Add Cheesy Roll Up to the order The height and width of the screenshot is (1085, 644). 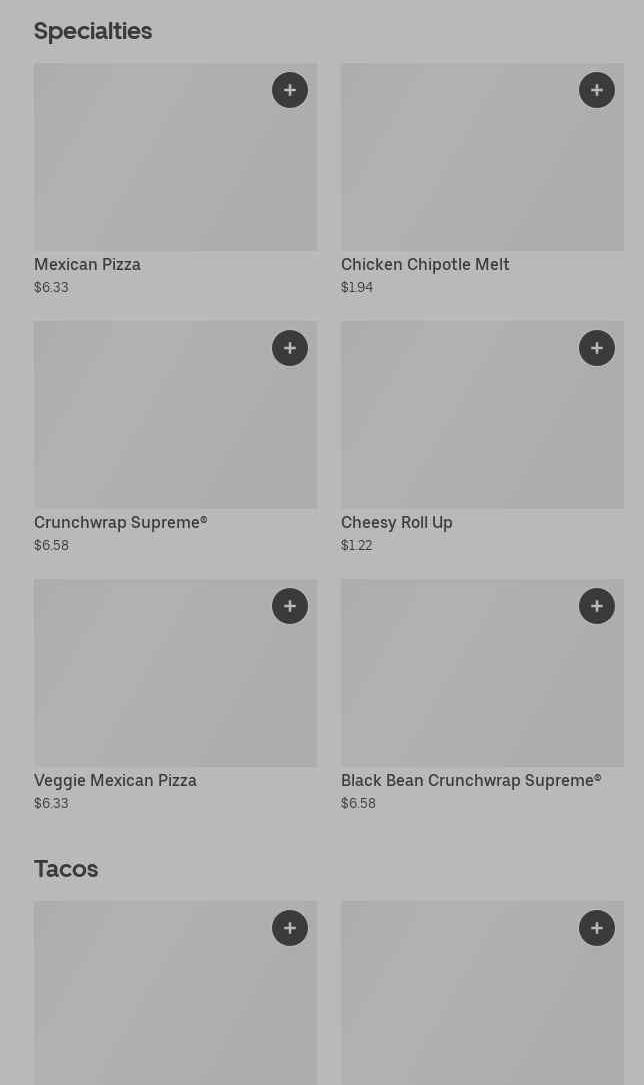click(x=597, y=348)
